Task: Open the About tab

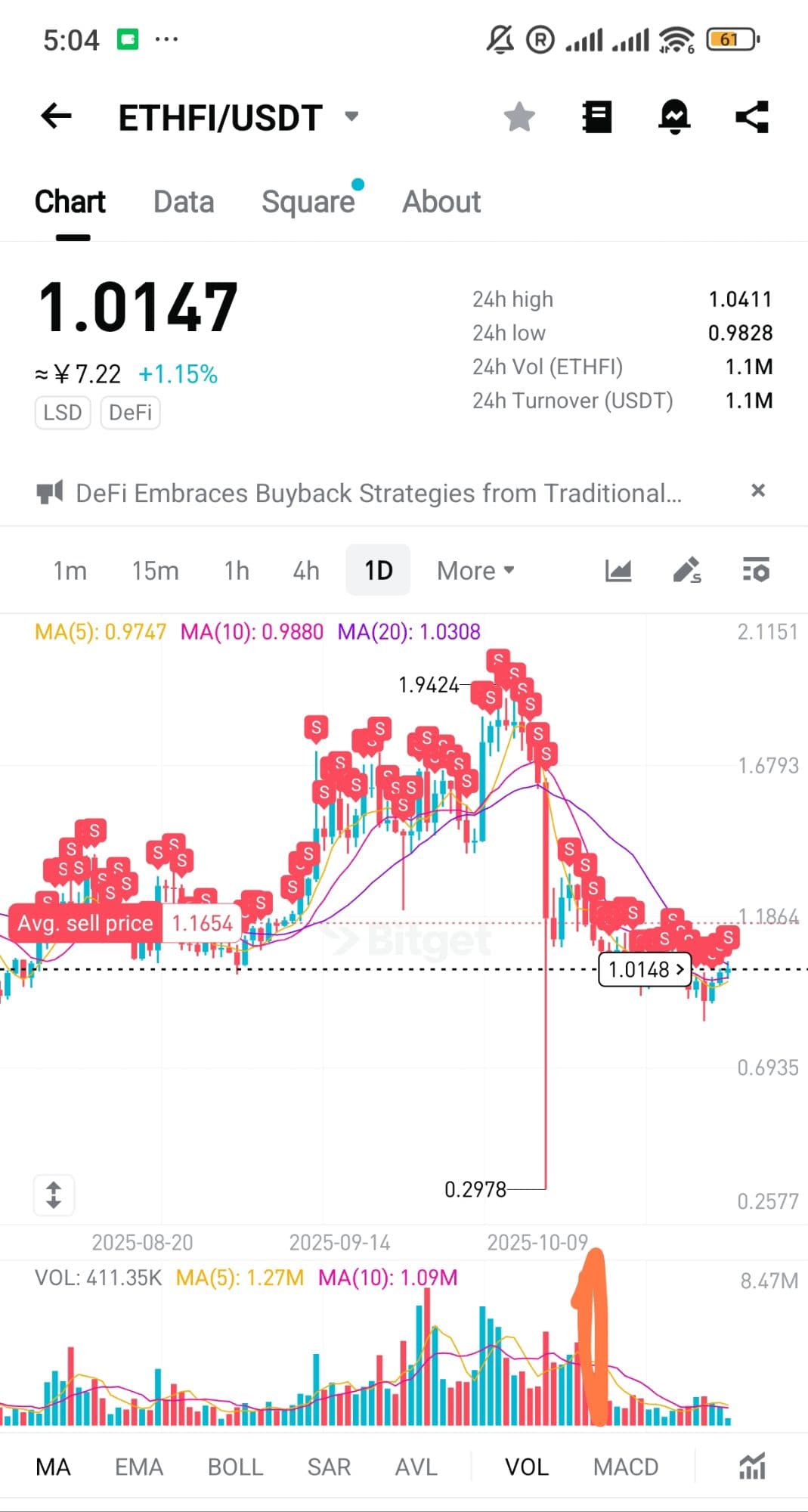Action: 441,202
